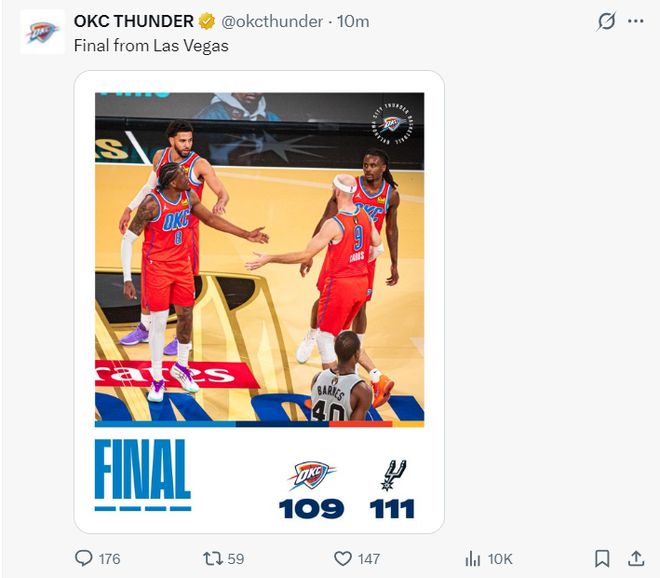The image size is (660, 578).
Task: View the post's analytics
Action: (x=474, y=558)
